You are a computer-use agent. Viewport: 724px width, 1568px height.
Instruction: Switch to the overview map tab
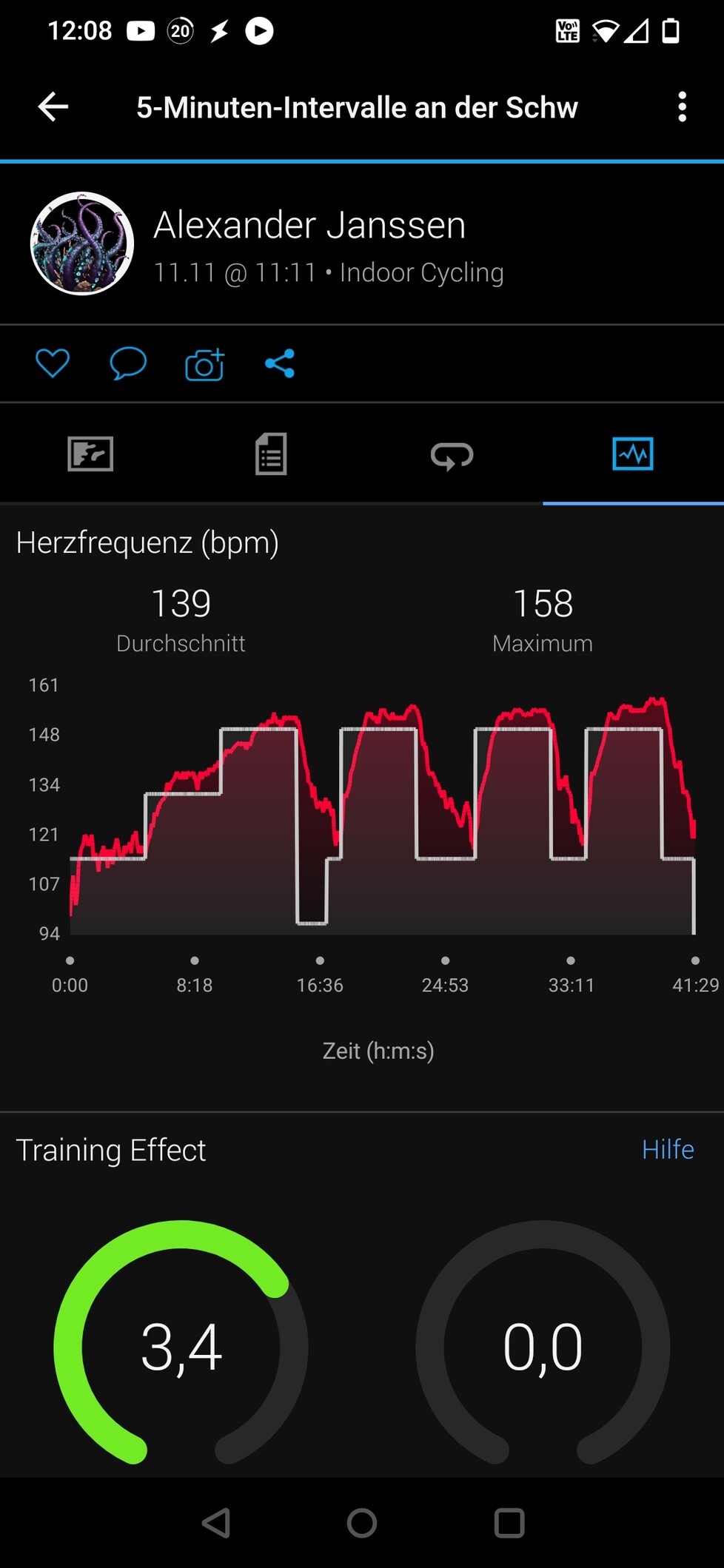coord(90,454)
